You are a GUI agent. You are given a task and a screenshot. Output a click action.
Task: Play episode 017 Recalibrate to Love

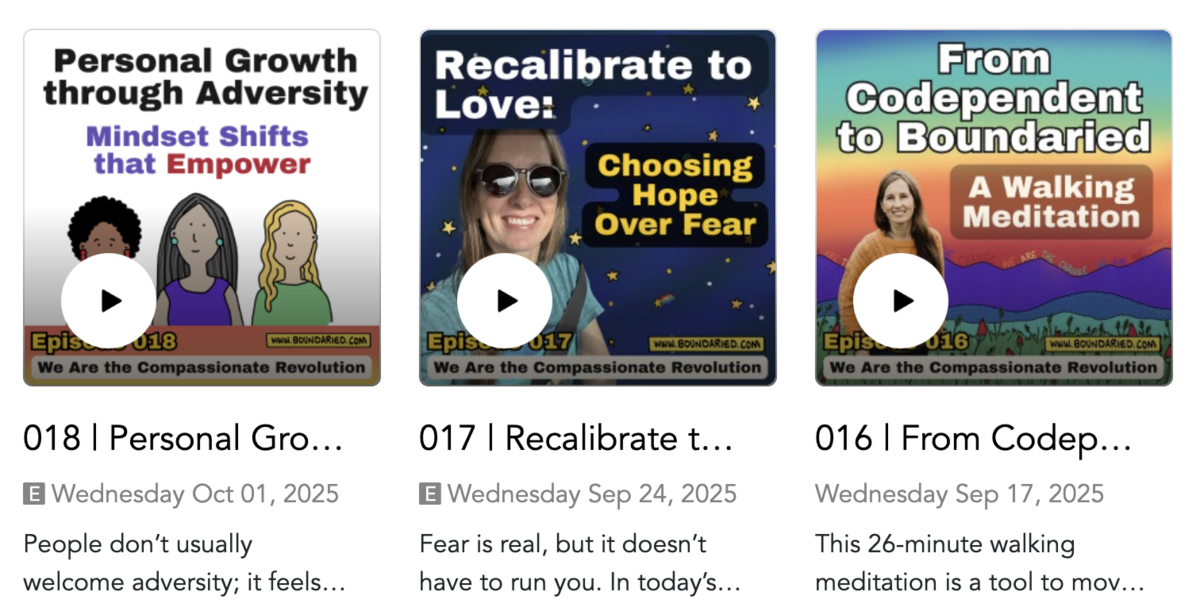(504, 300)
